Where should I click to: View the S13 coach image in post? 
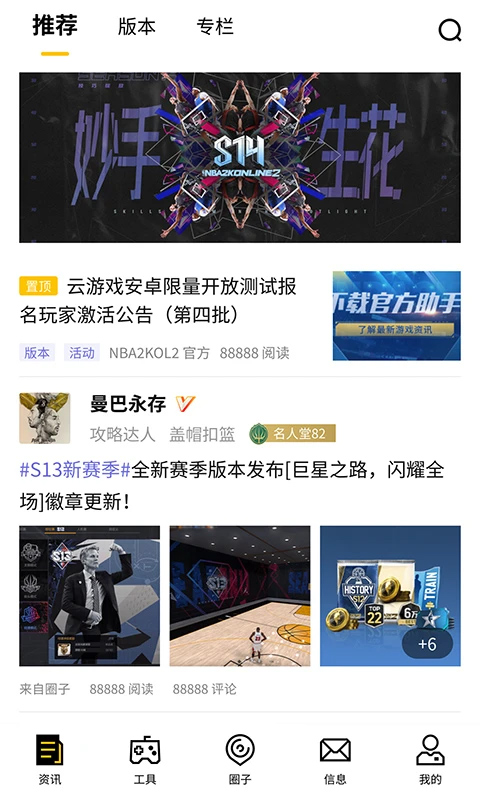coord(89,596)
